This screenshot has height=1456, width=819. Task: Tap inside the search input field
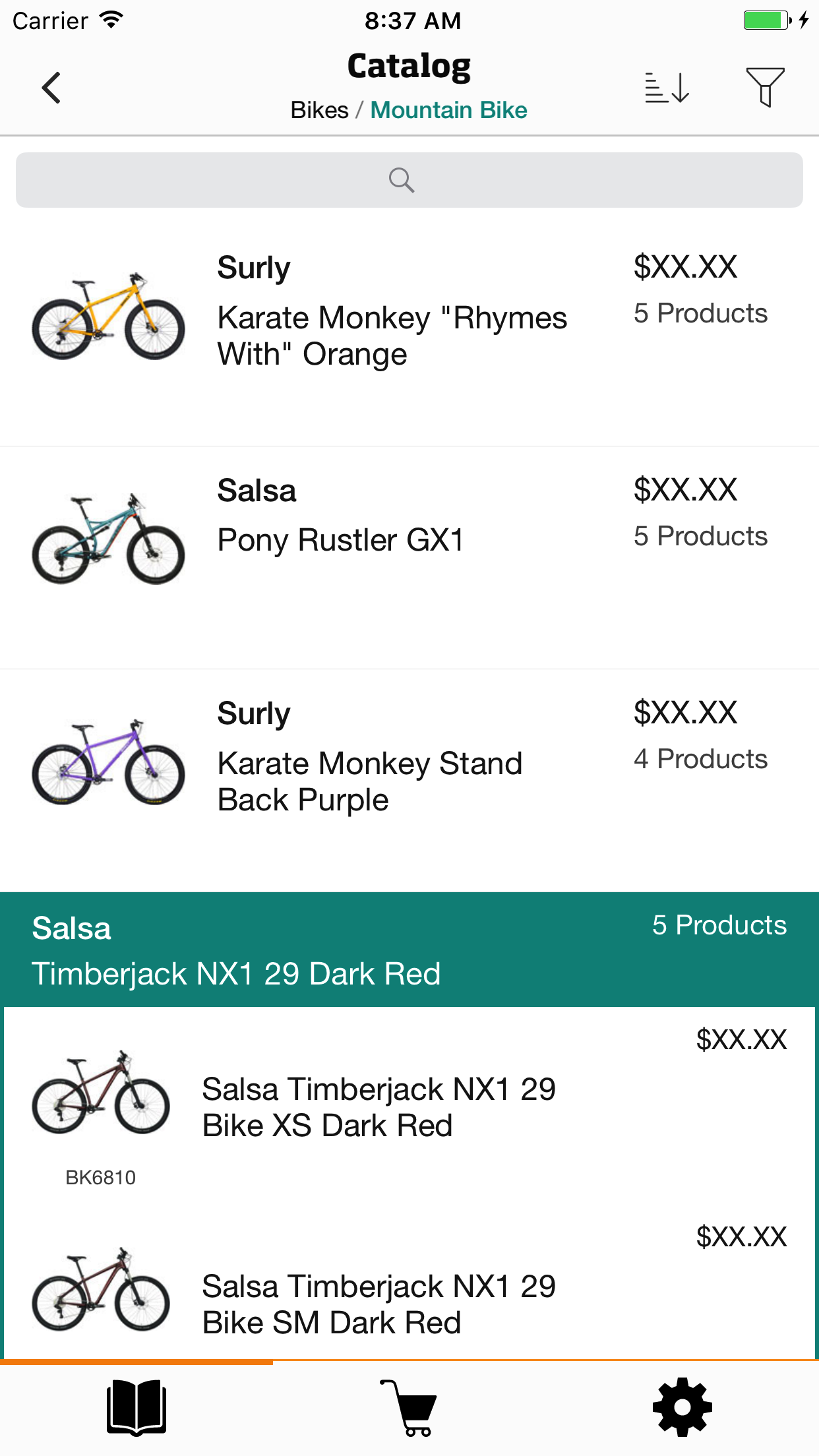tap(409, 179)
